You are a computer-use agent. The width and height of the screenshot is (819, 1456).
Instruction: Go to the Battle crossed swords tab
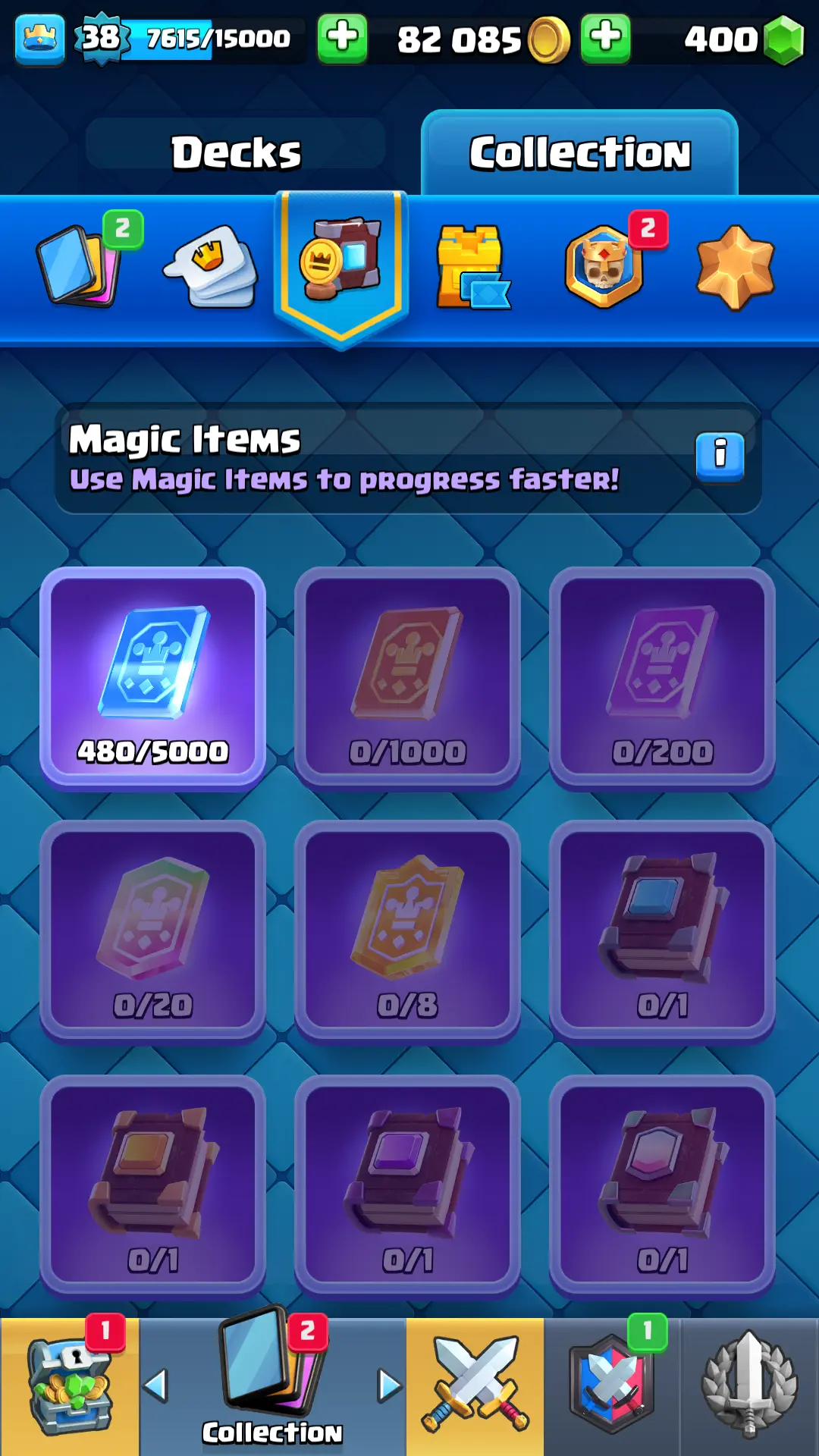475,1386
